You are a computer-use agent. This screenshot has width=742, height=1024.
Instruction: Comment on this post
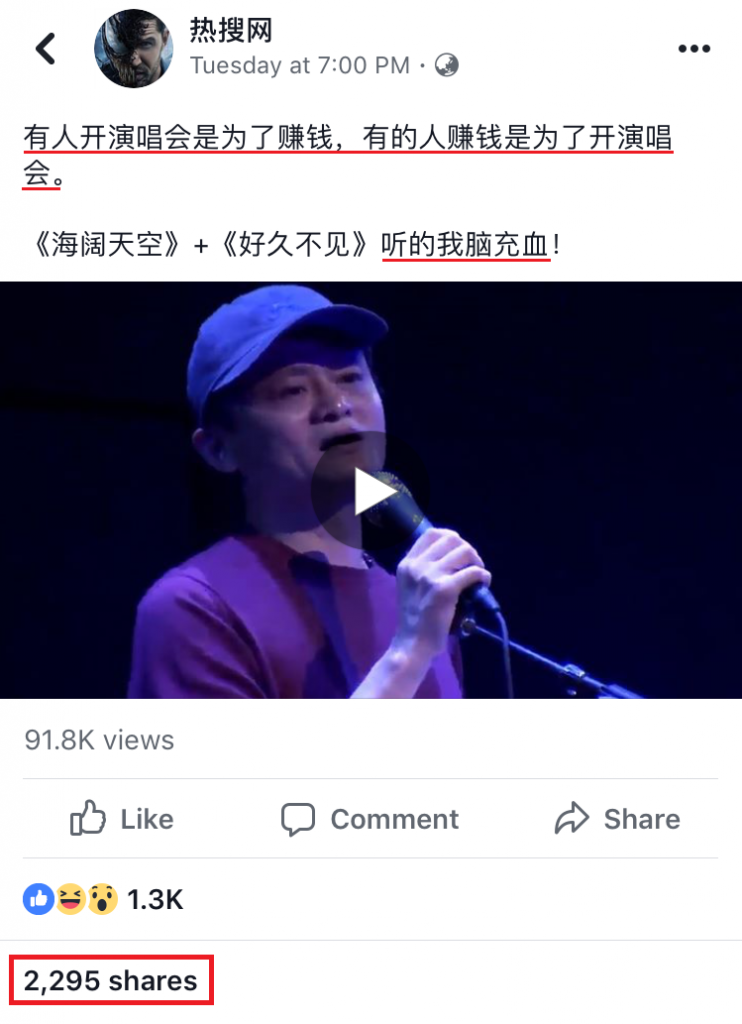(x=370, y=819)
